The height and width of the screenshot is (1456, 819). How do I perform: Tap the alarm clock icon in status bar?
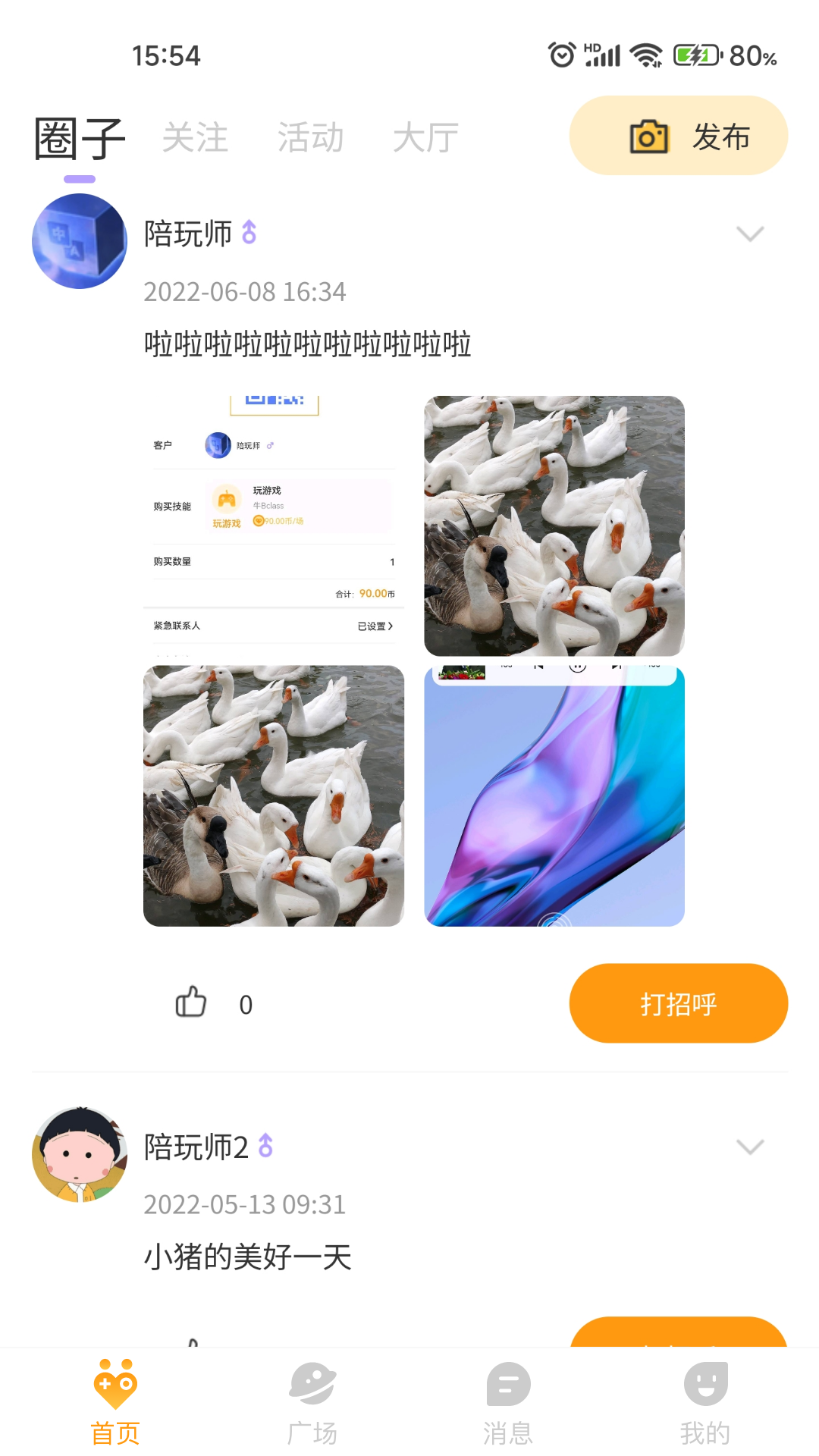(x=560, y=55)
